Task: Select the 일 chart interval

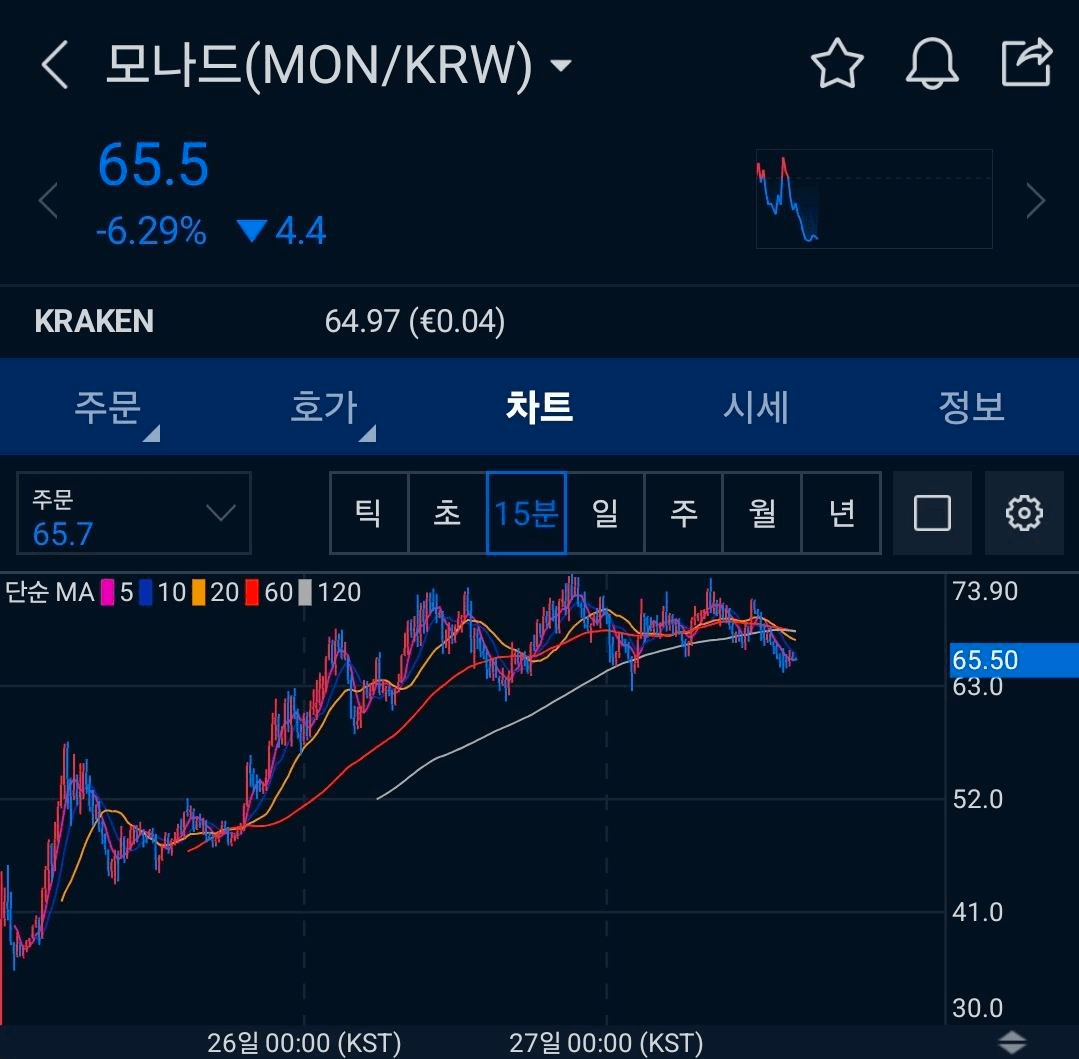Action: [605, 514]
